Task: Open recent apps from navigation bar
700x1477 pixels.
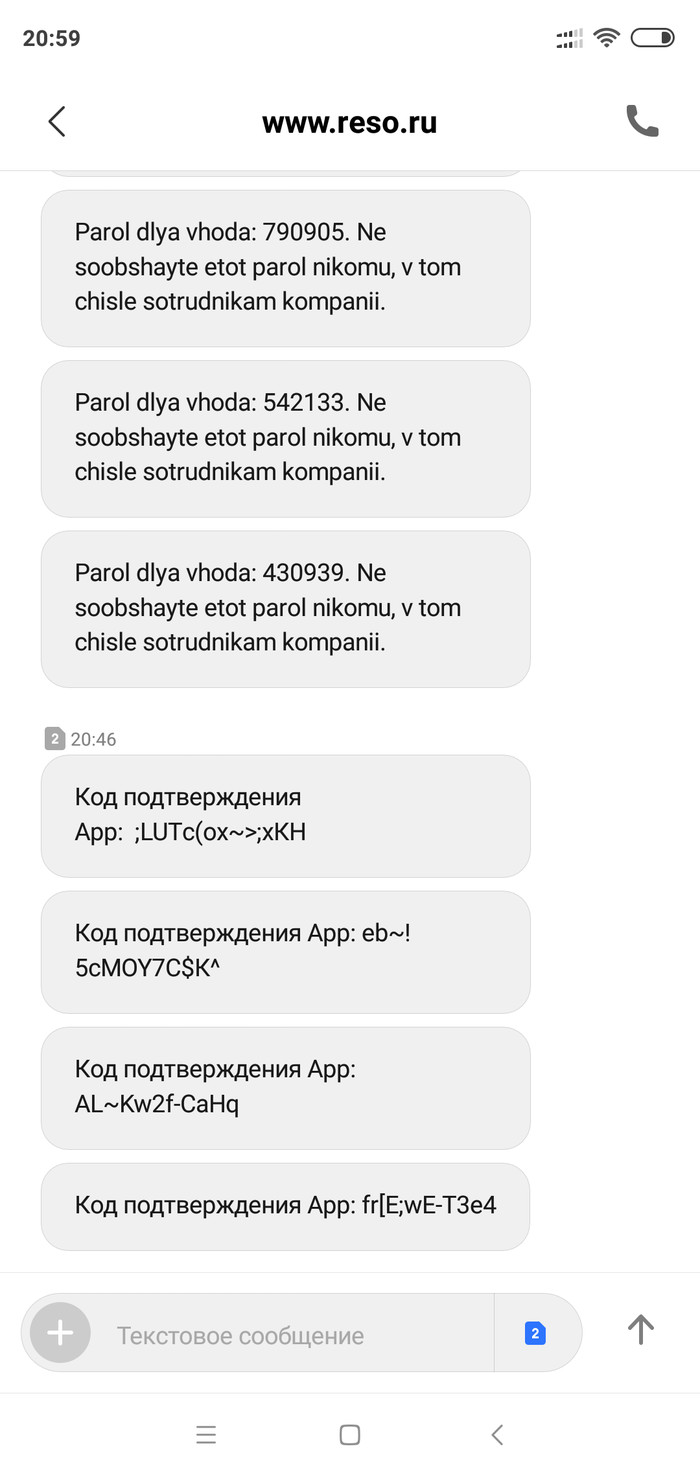Action: click(x=206, y=1435)
